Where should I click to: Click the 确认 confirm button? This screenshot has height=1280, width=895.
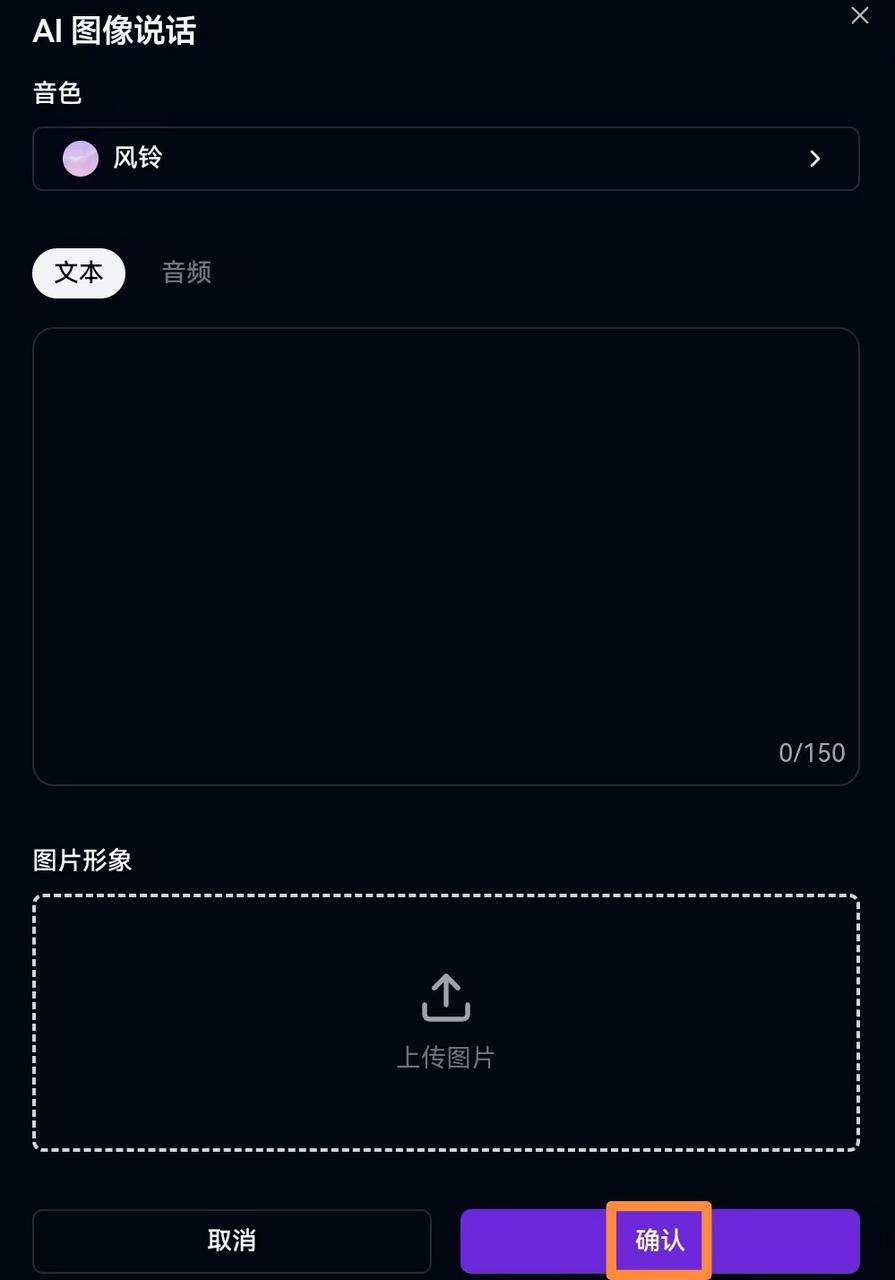click(659, 1240)
